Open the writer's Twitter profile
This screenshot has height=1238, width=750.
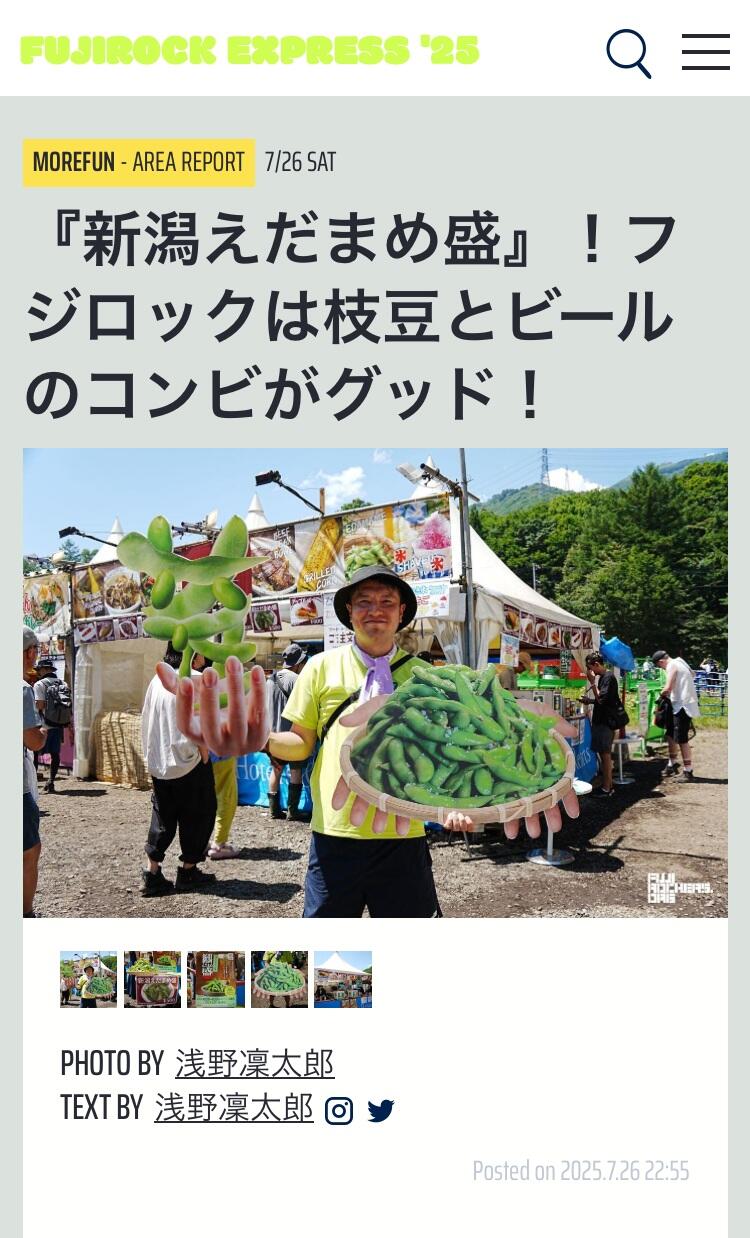point(381,1111)
